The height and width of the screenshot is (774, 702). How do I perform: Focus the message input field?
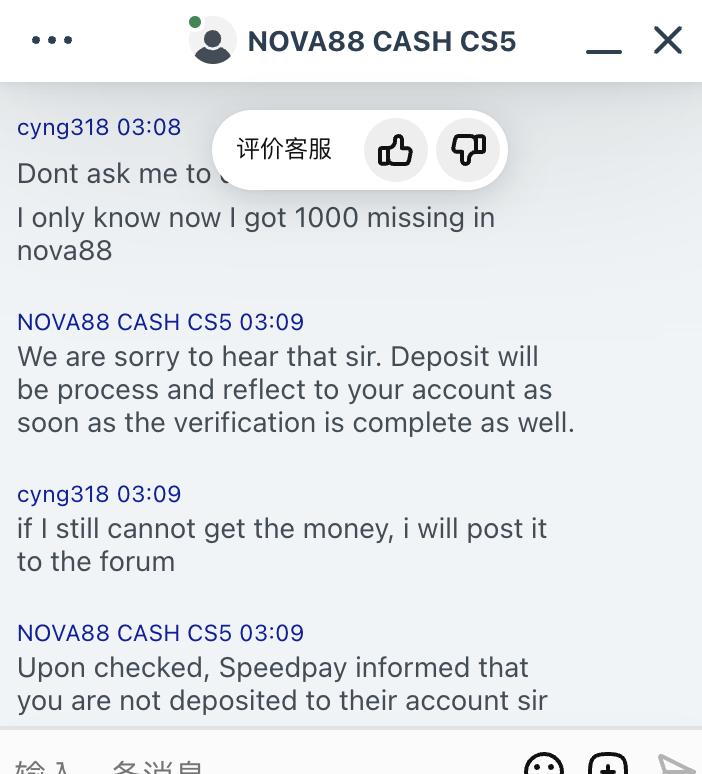250,766
